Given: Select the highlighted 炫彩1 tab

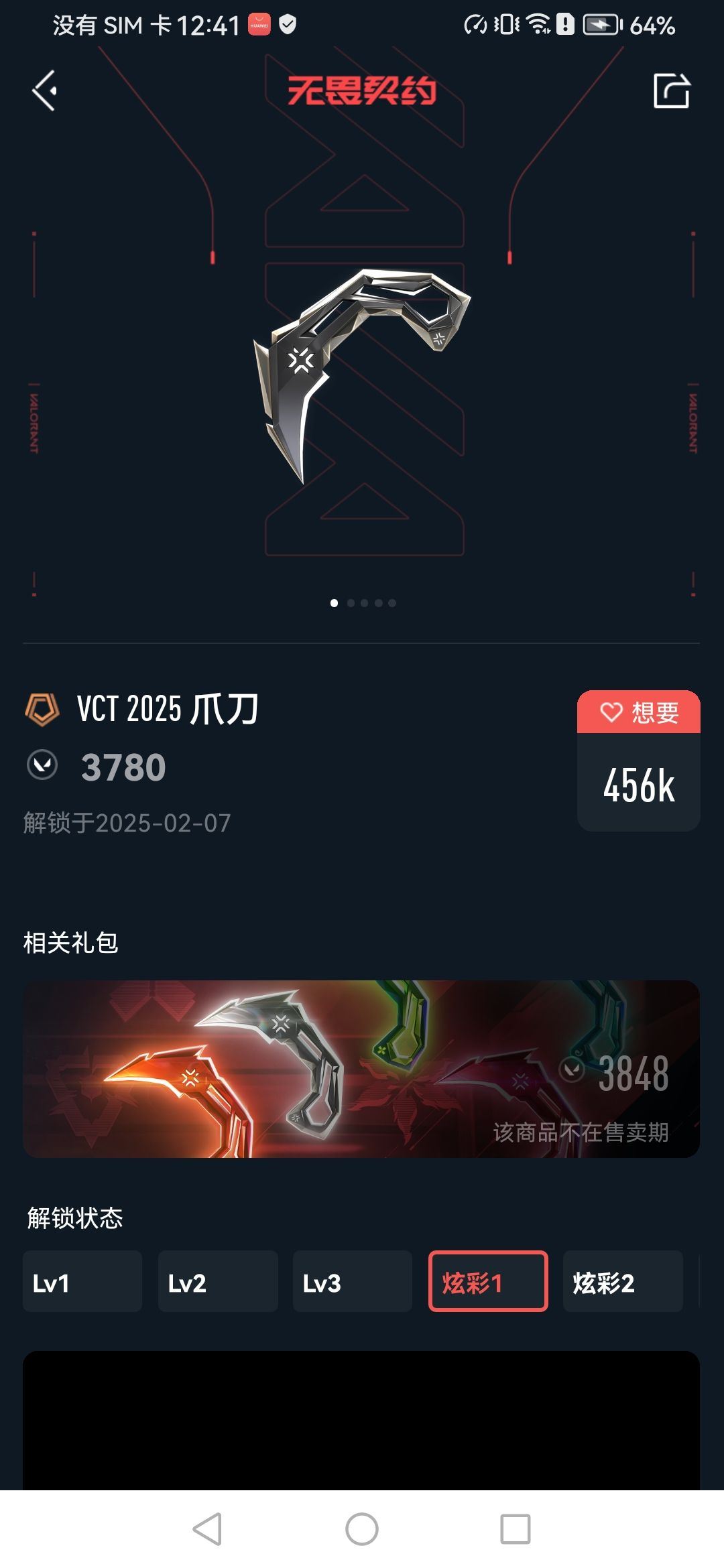Looking at the screenshot, I should point(488,1282).
